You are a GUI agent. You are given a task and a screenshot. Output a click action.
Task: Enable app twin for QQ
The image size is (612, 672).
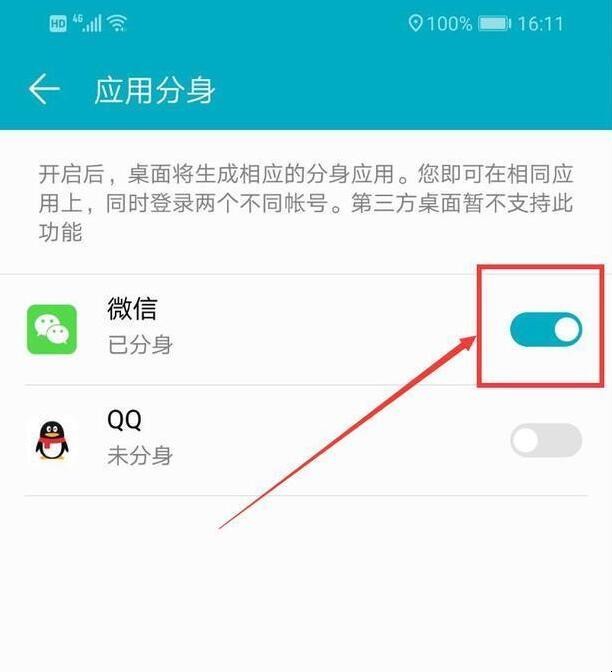(x=545, y=440)
